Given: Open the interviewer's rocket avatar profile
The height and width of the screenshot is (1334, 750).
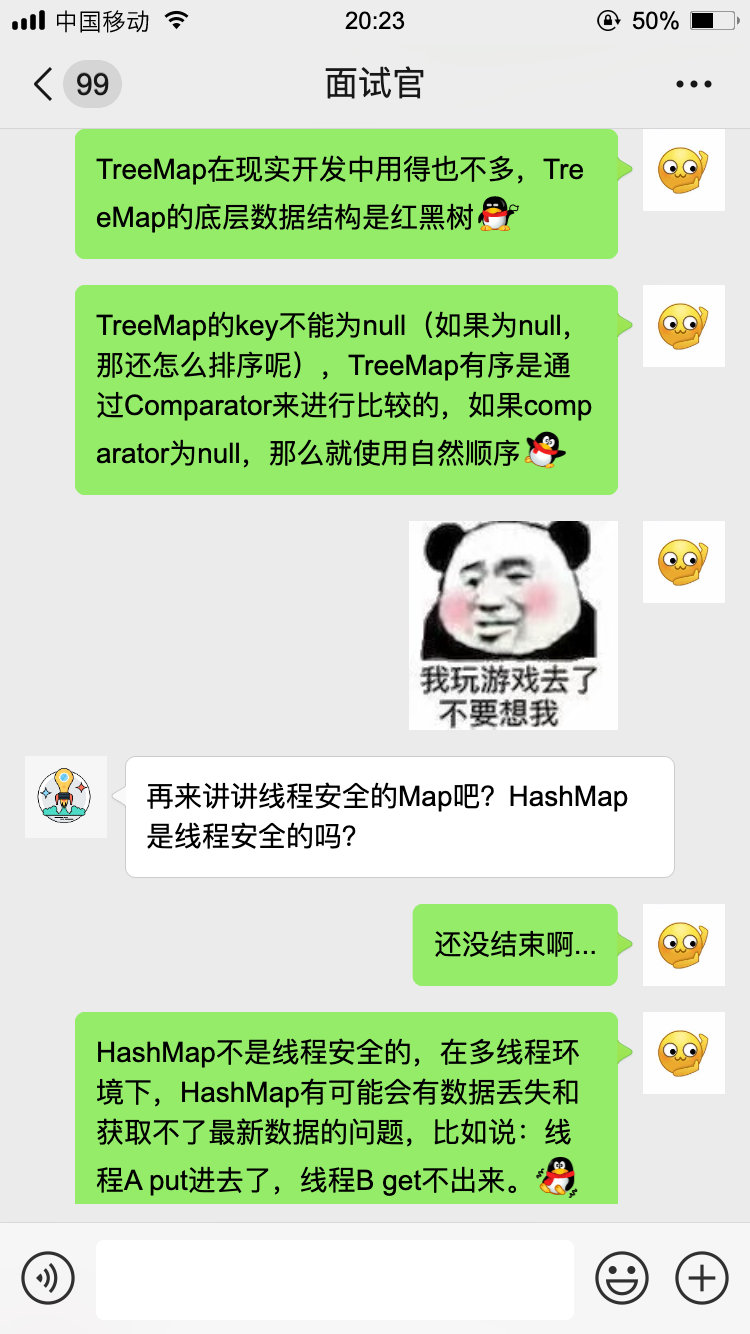Looking at the screenshot, I should click(x=66, y=796).
